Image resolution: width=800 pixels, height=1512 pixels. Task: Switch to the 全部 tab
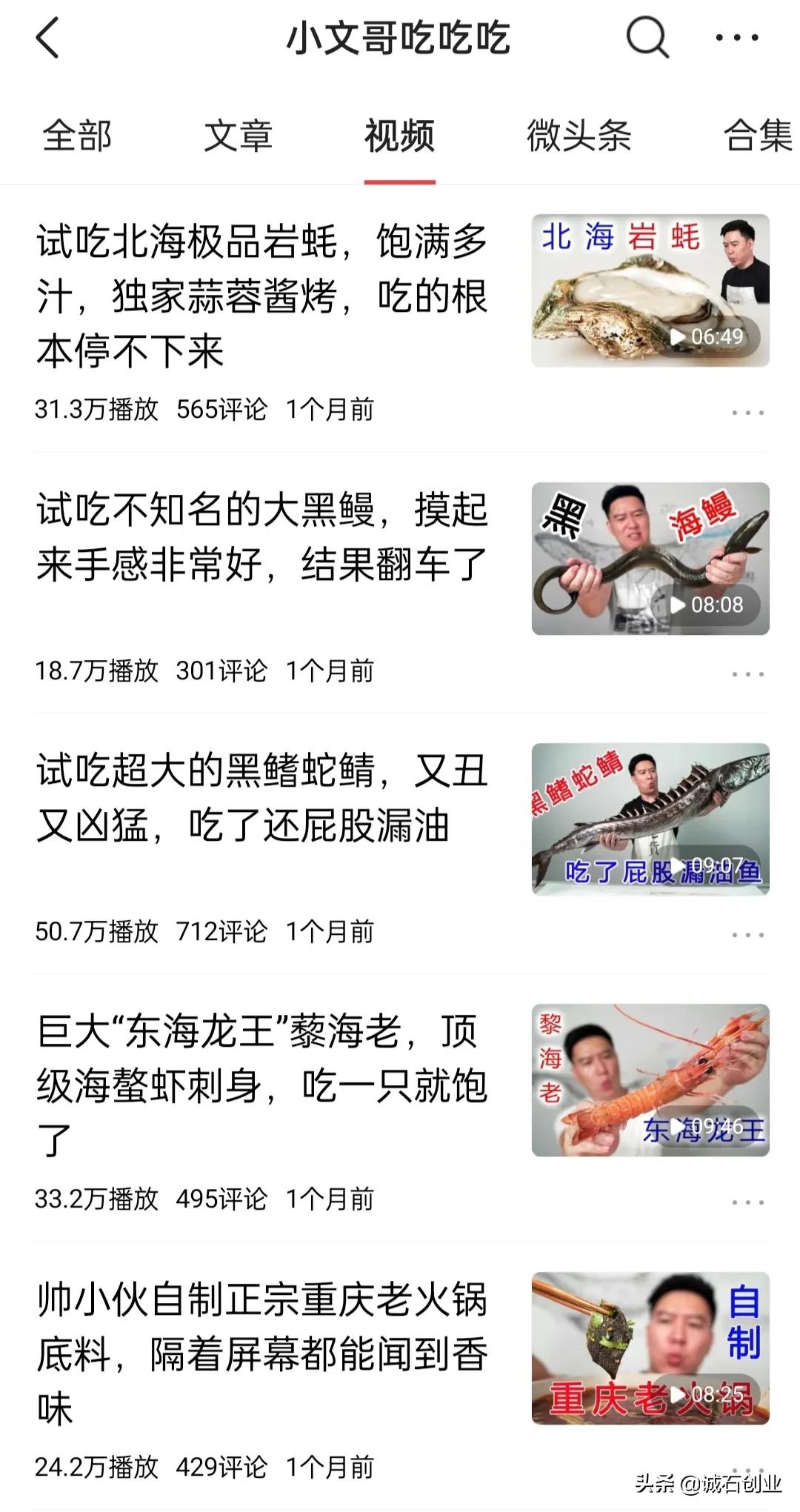(76, 137)
